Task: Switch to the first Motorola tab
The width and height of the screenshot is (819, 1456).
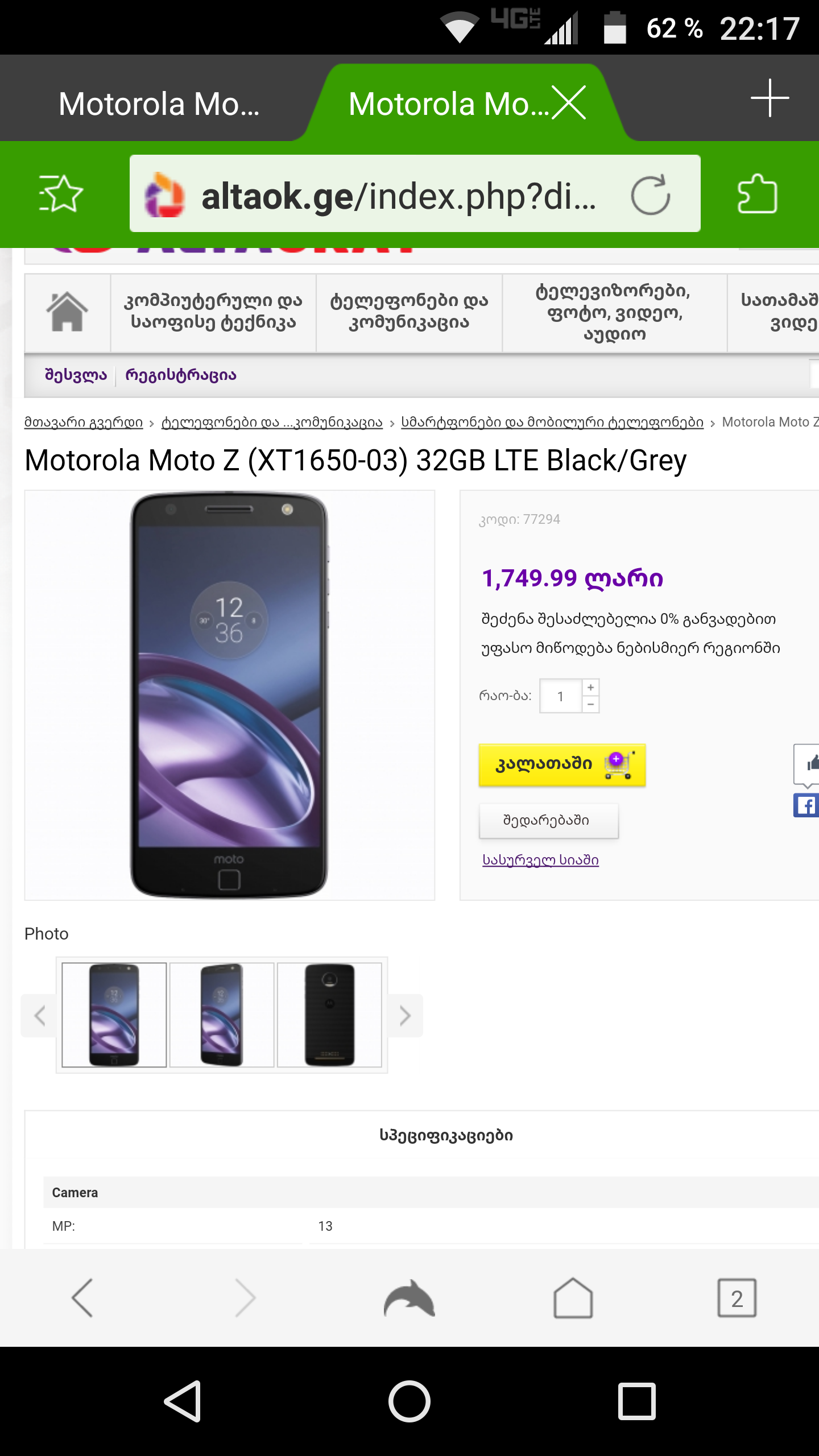Action: (159, 104)
